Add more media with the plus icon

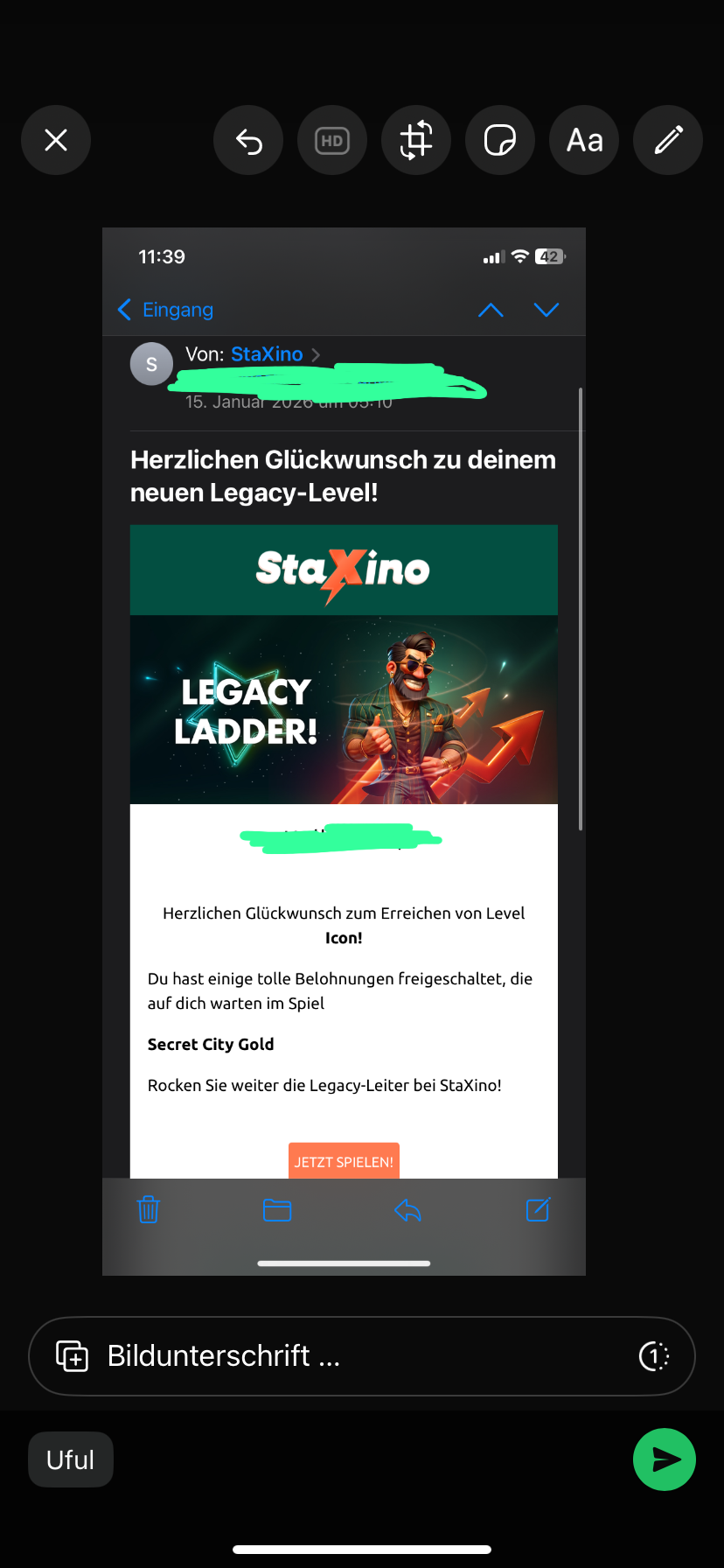(x=73, y=1356)
